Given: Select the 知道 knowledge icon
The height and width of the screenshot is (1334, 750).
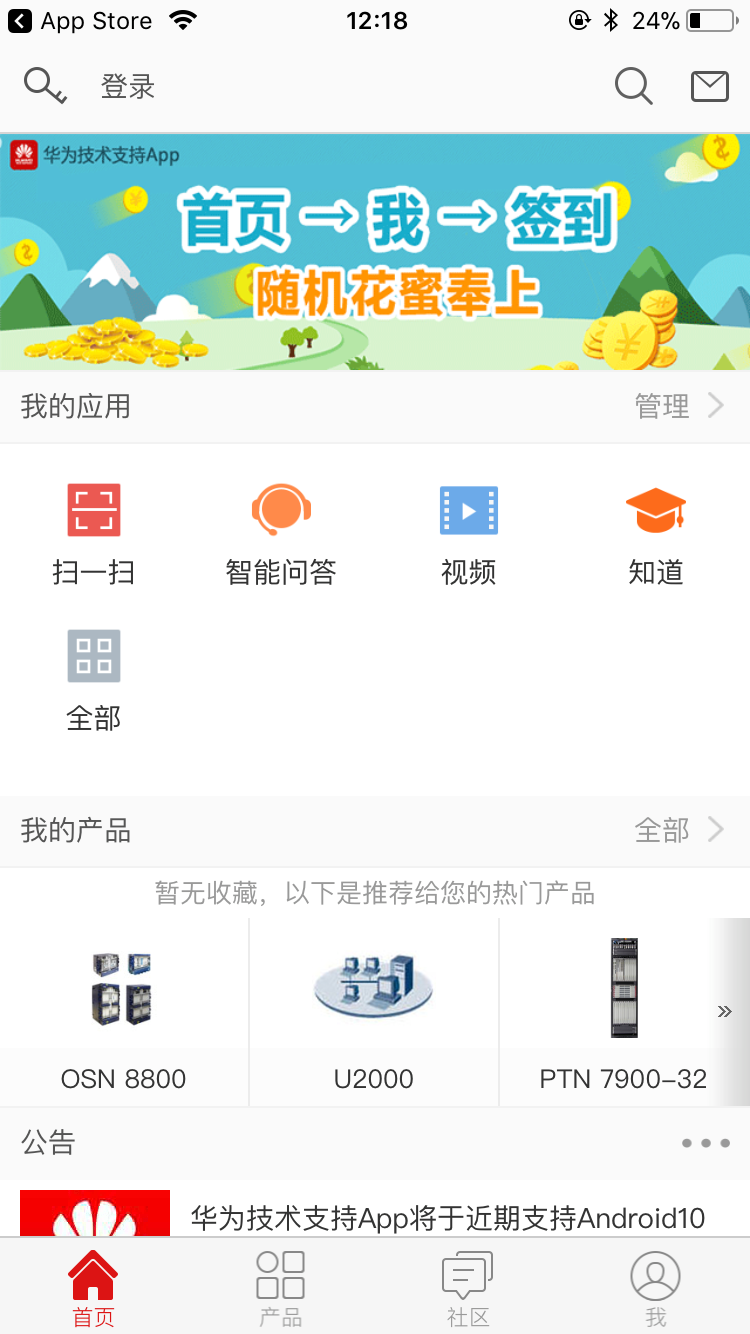Looking at the screenshot, I should coord(655,530).
